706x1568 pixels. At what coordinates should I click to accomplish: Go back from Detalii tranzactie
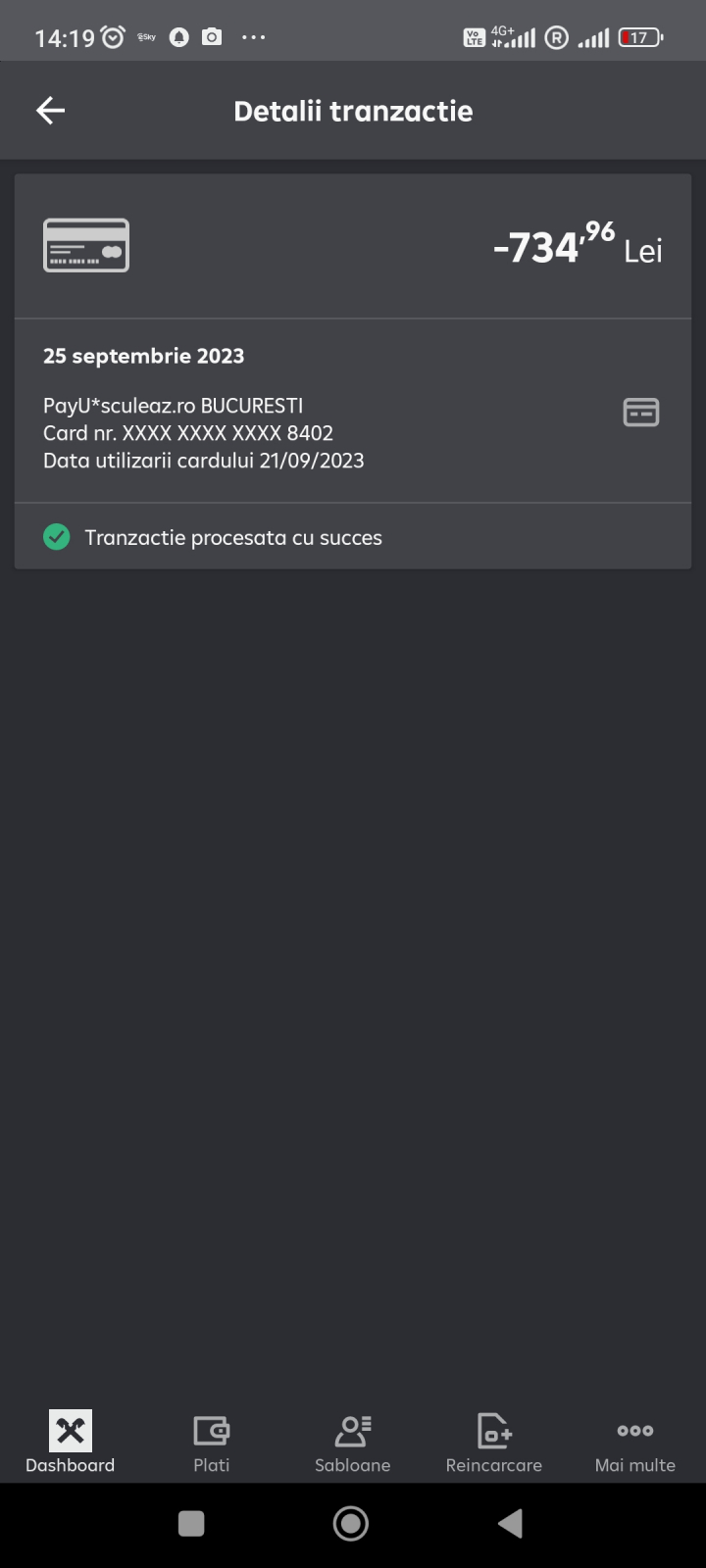click(50, 111)
